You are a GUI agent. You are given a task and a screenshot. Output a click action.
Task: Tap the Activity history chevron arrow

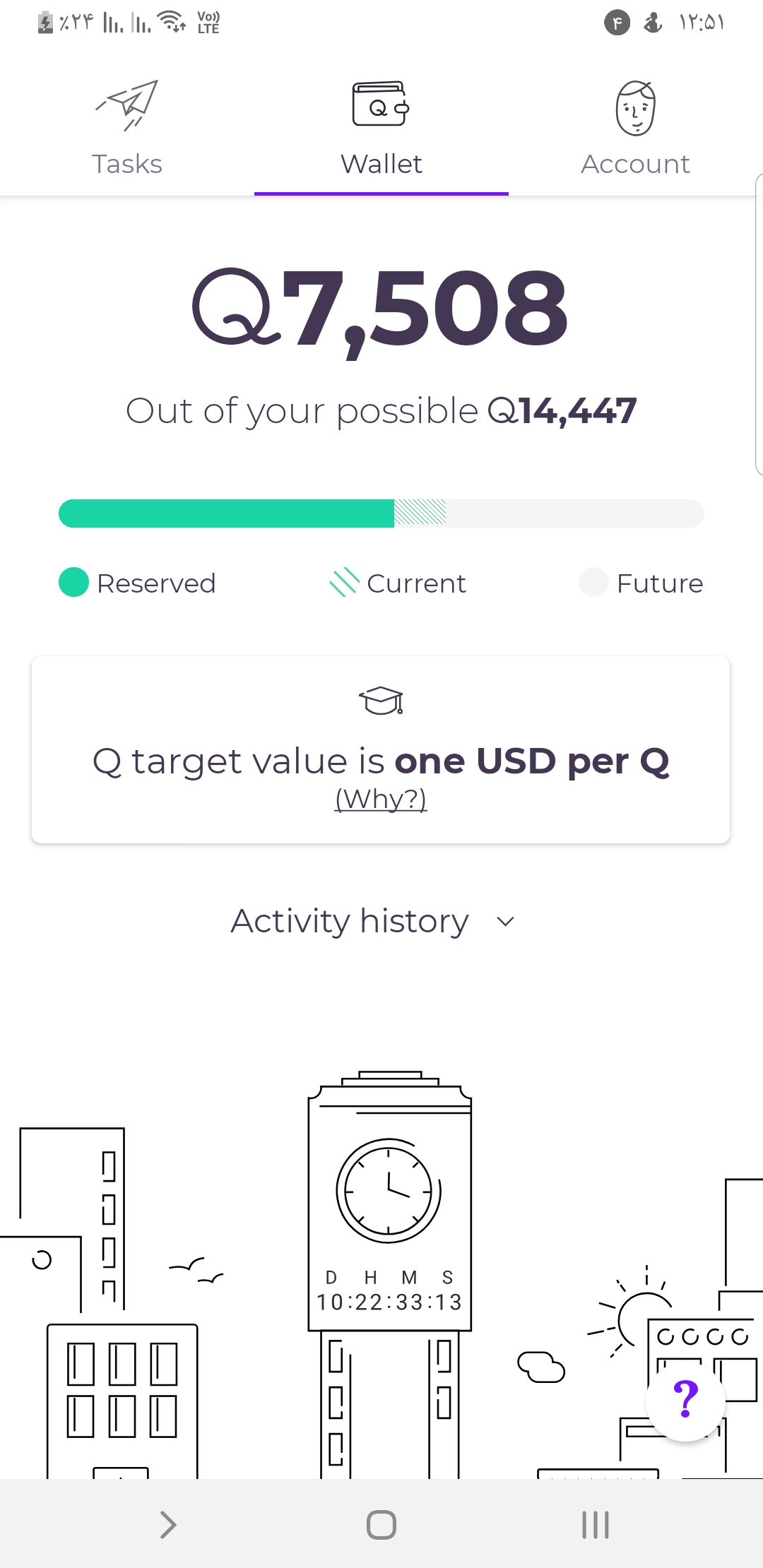[504, 922]
